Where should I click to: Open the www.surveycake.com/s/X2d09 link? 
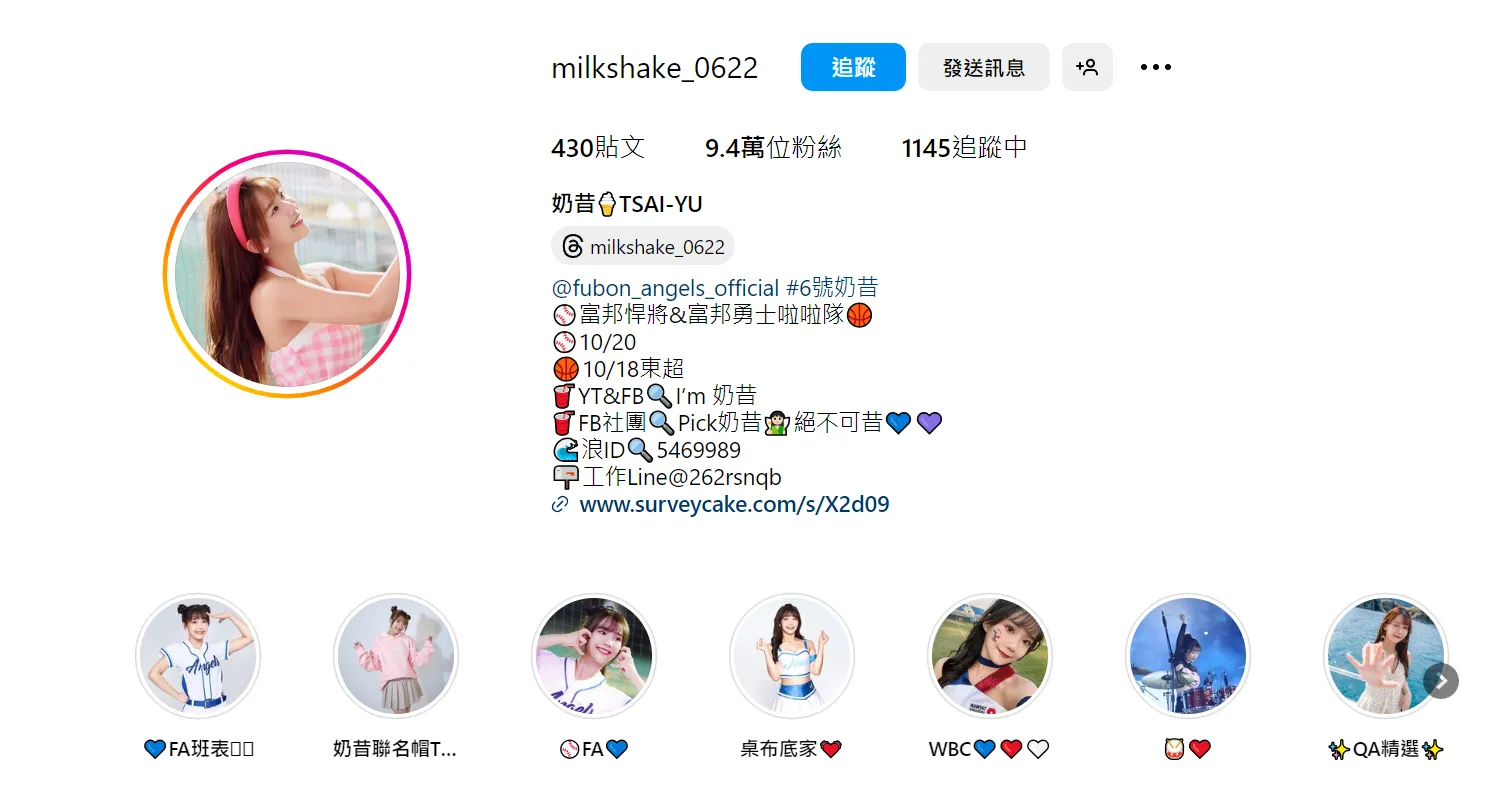[734, 504]
